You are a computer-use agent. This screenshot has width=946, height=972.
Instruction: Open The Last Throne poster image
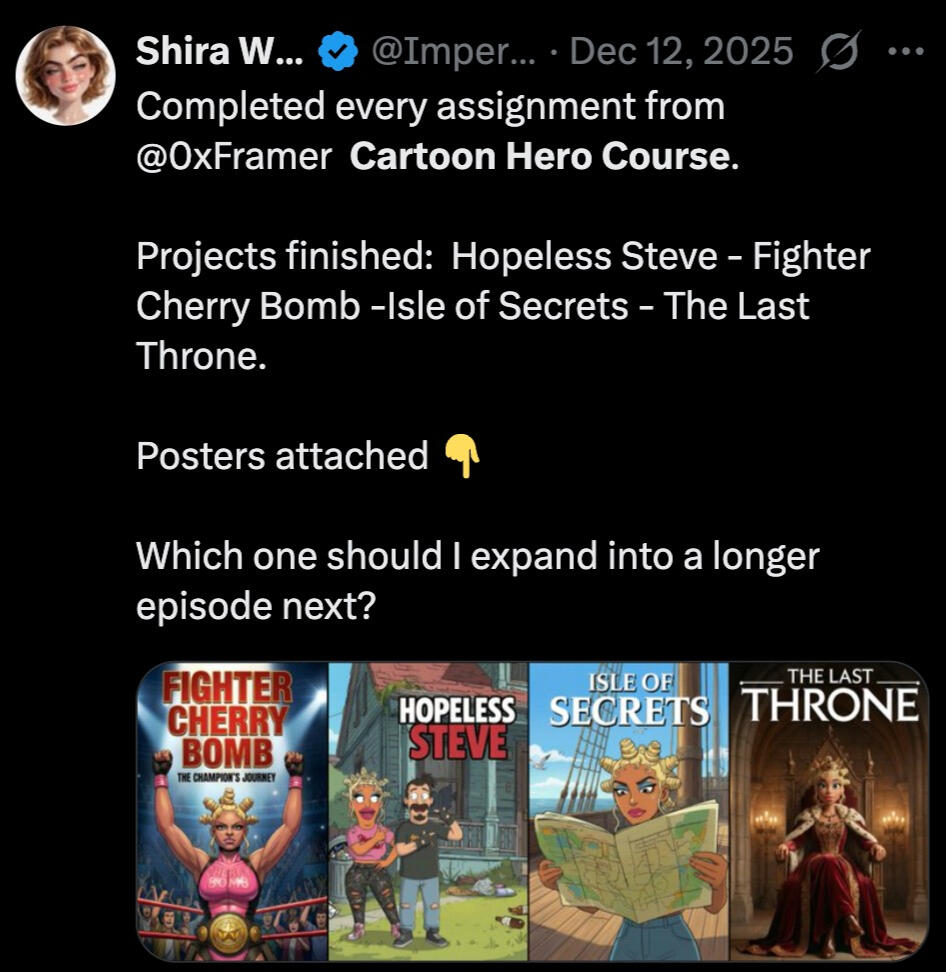[829, 811]
